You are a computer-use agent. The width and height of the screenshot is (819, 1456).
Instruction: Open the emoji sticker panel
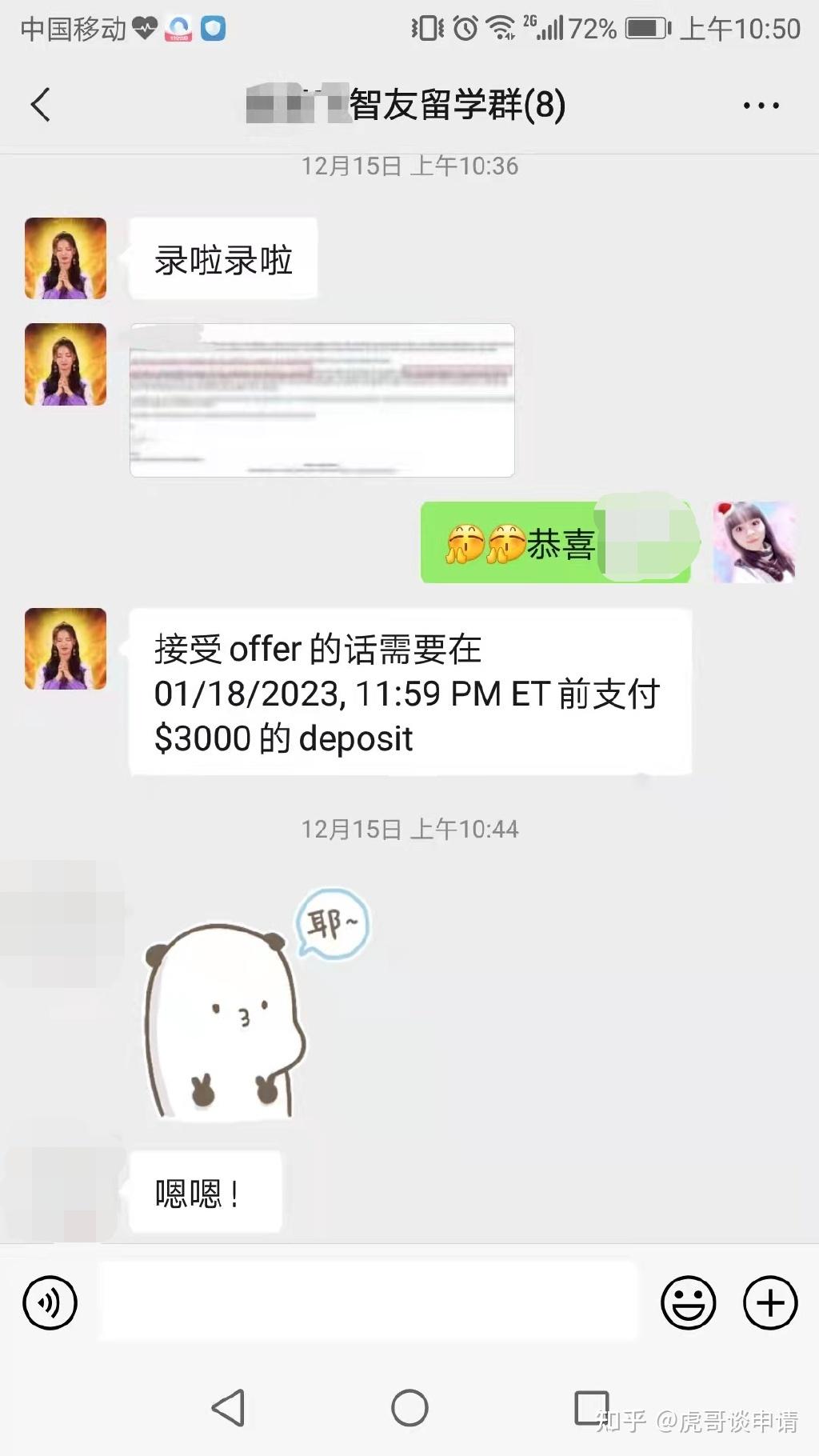click(688, 1303)
